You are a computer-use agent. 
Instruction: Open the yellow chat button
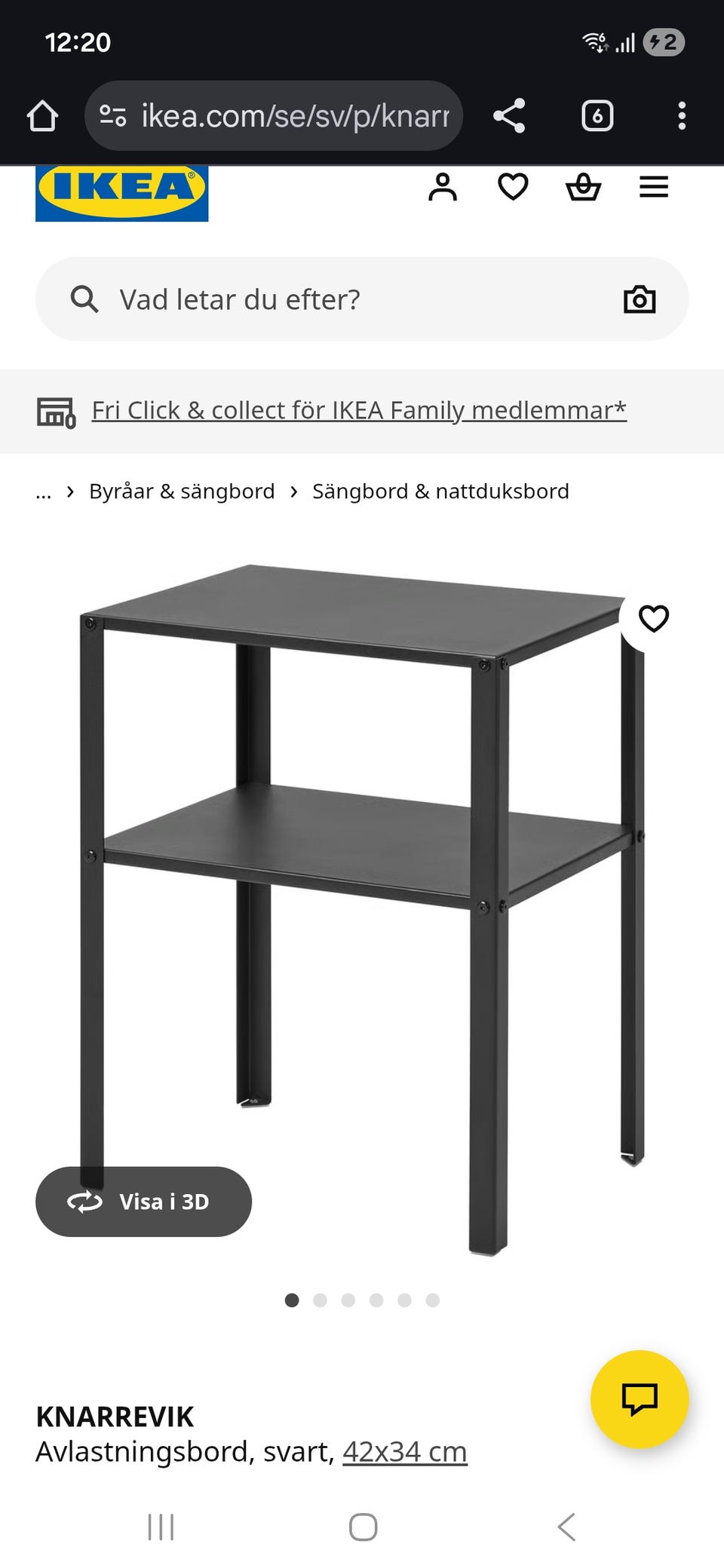640,1398
